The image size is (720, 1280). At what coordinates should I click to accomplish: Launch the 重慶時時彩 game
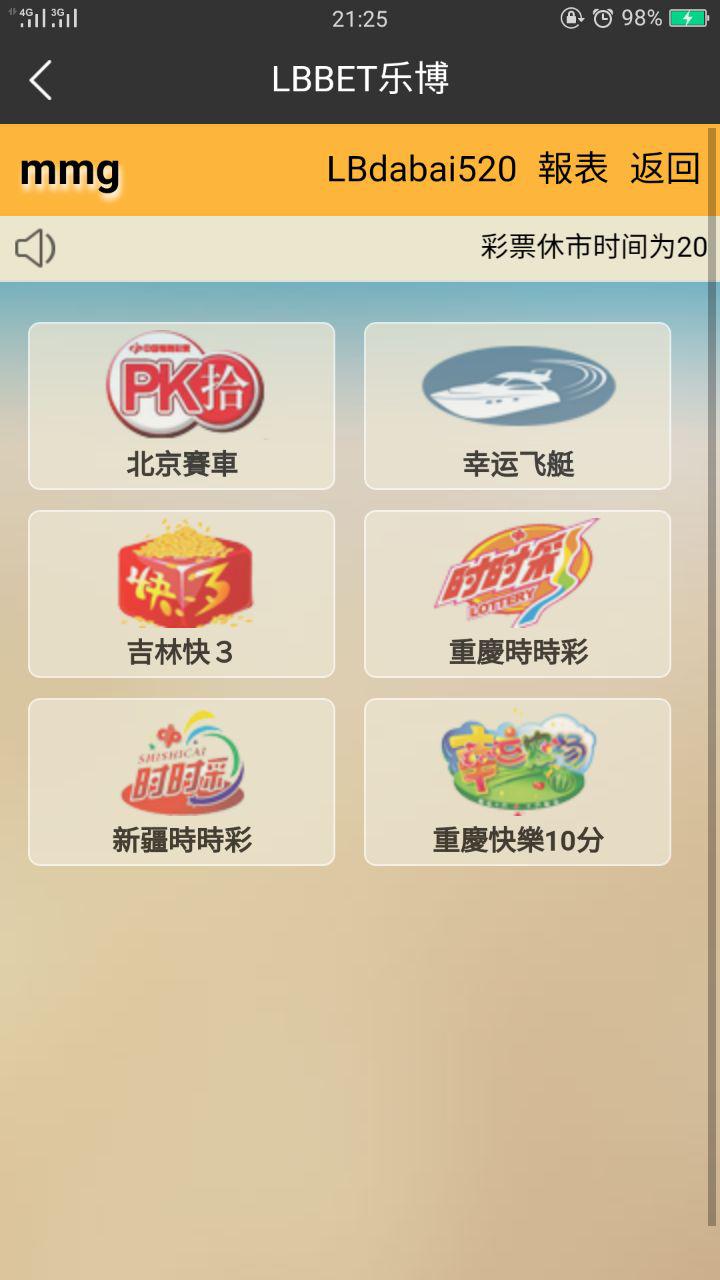tap(517, 594)
